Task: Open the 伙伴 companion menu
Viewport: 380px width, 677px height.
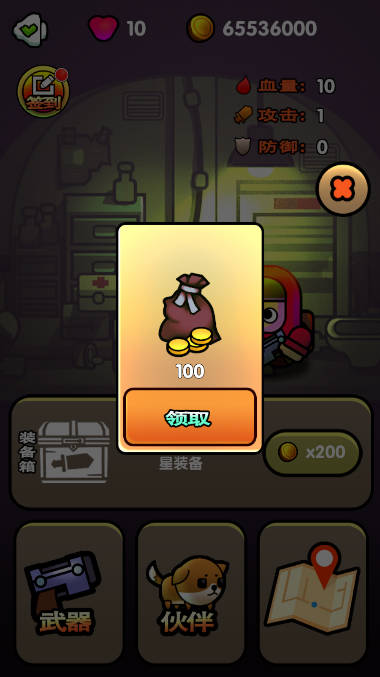Action: coord(191,592)
